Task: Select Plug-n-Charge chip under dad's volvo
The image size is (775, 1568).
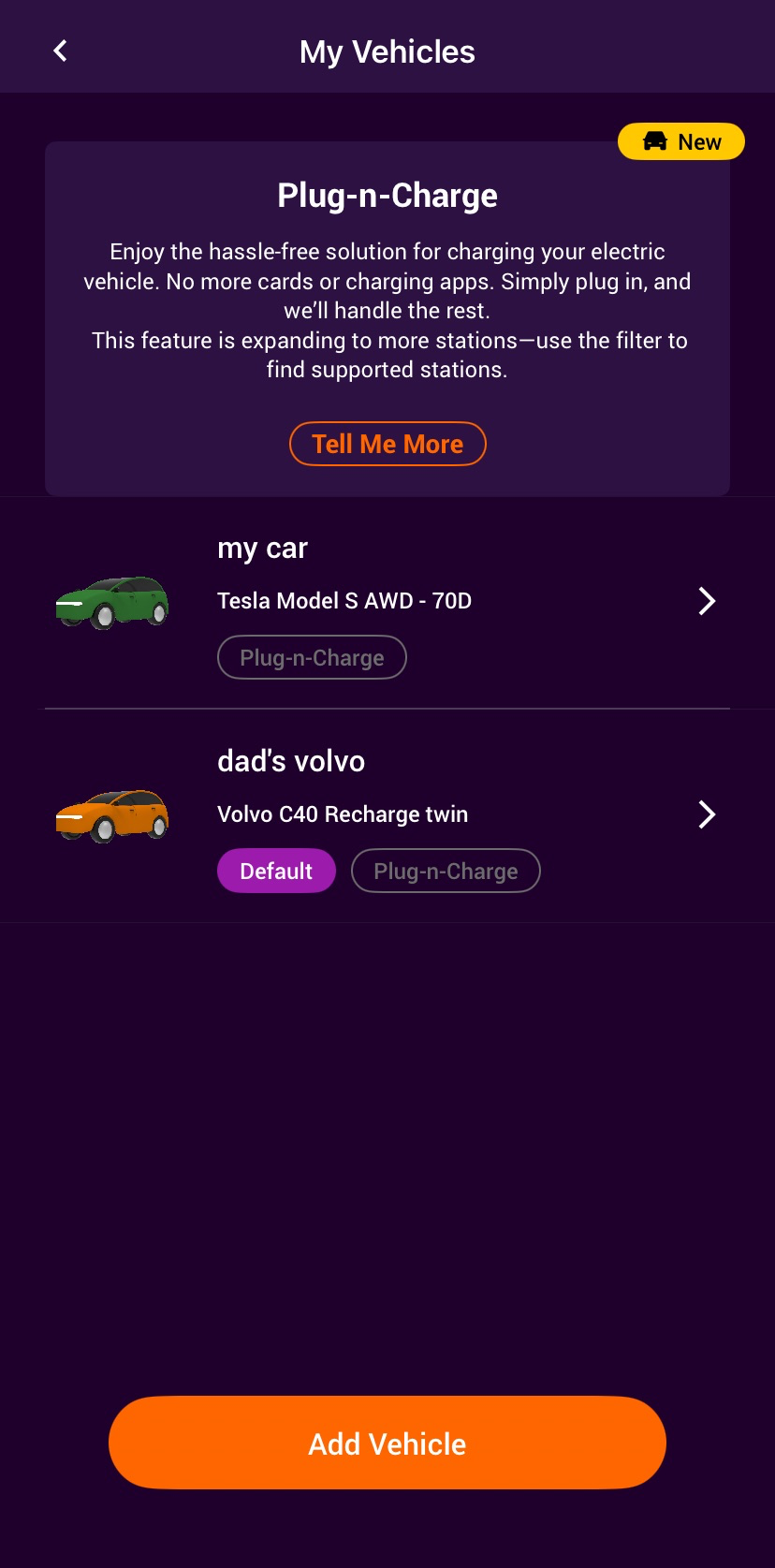Action: (x=446, y=871)
